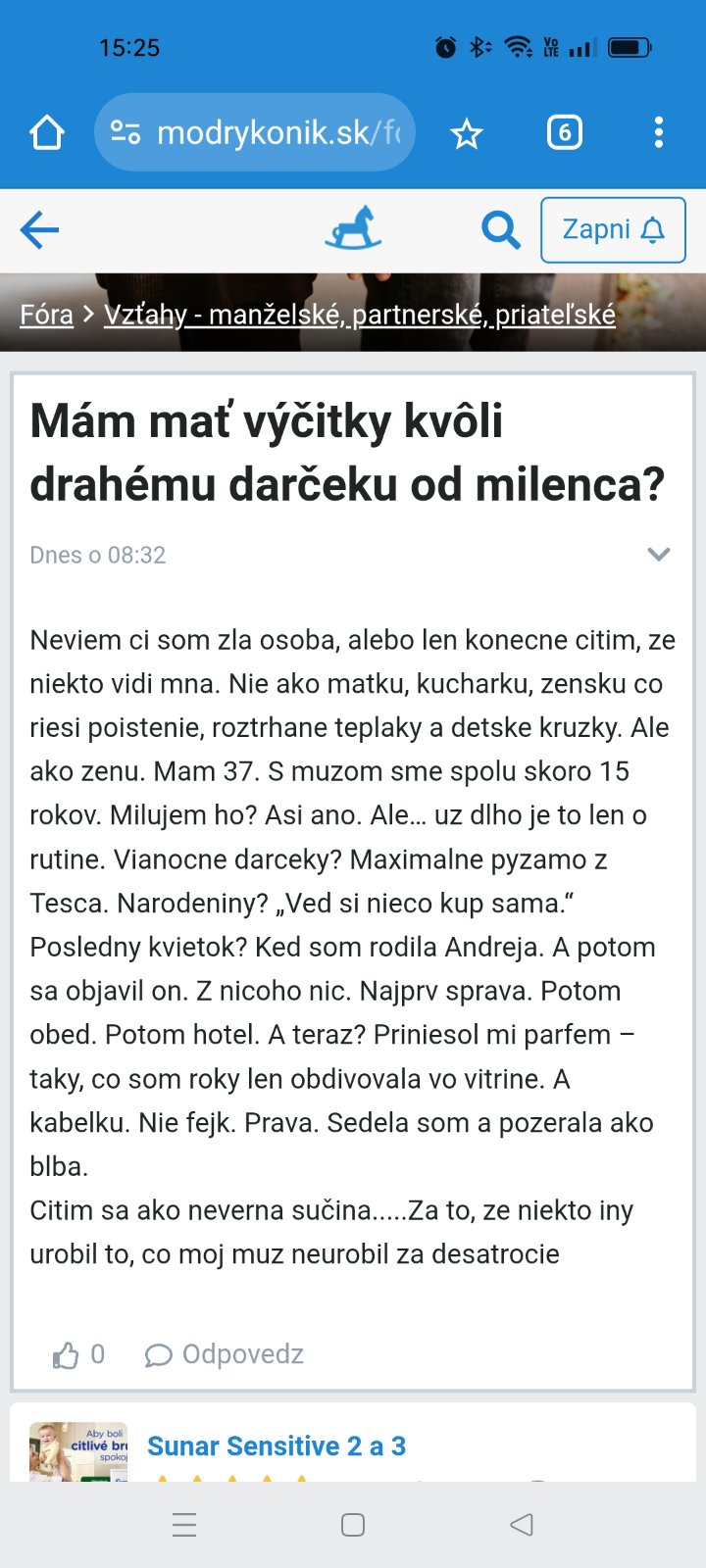Open recent apps from the navigation bar

pyautogui.click(x=184, y=1525)
